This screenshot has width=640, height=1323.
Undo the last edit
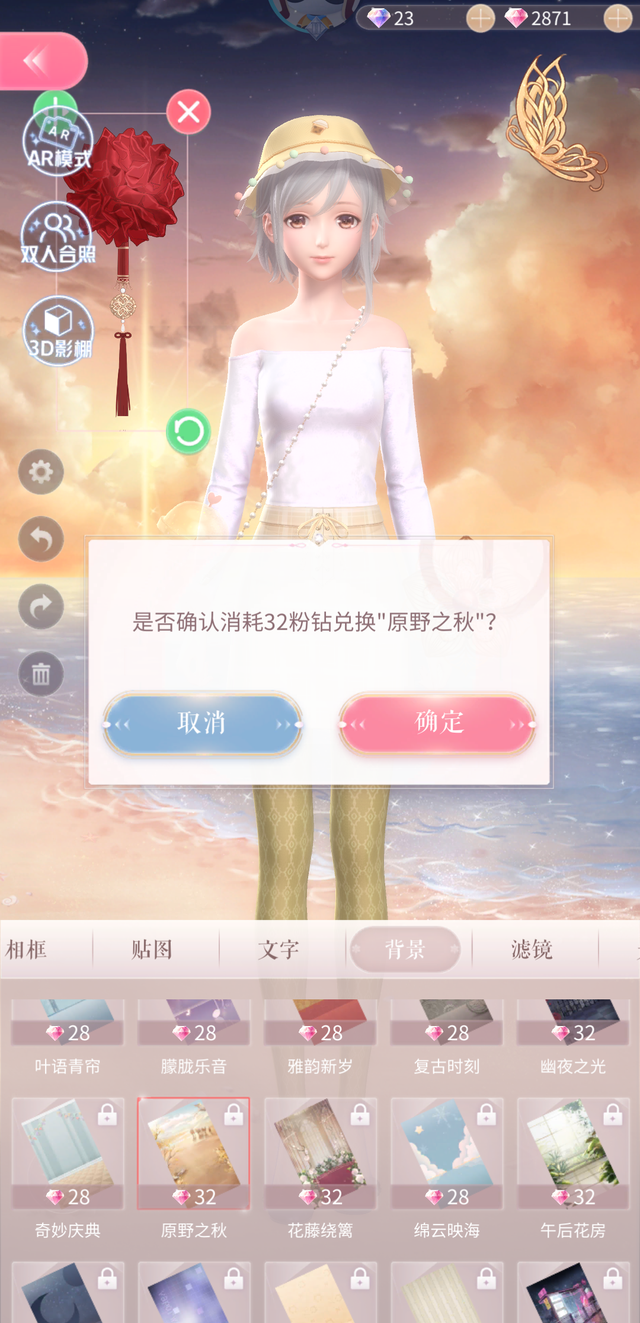tap(41, 540)
